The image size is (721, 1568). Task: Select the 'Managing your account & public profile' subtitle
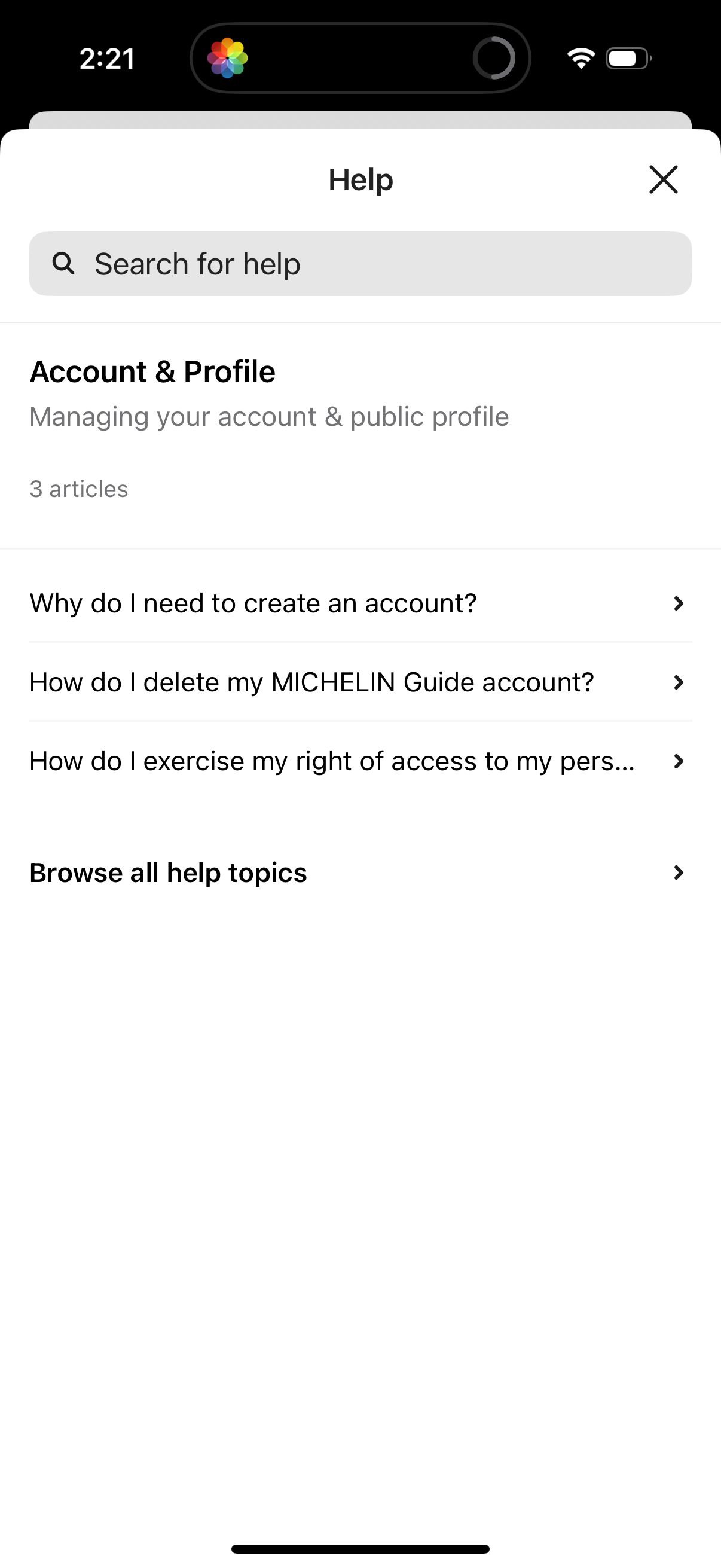pos(269,416)
